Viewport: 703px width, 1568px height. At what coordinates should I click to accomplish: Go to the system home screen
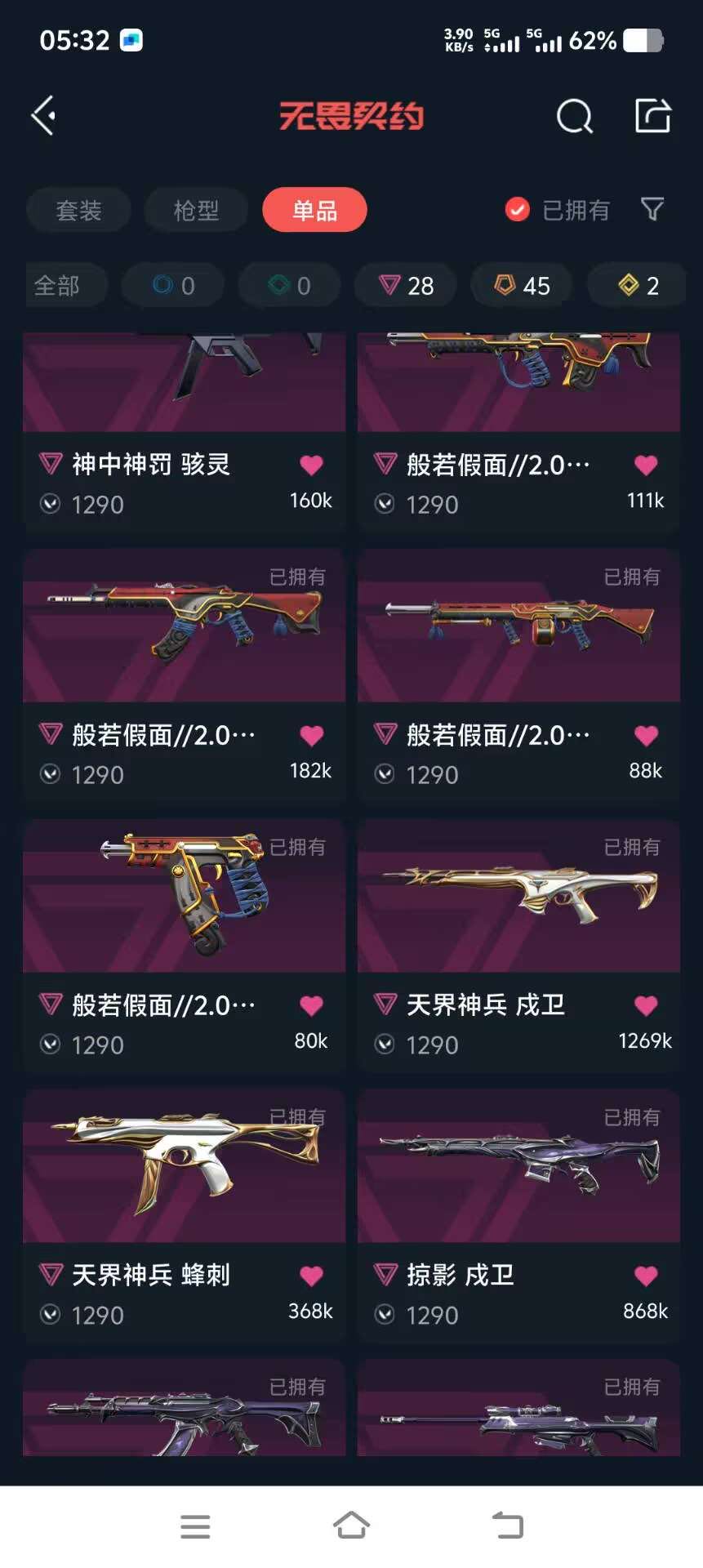(351, 1526)
